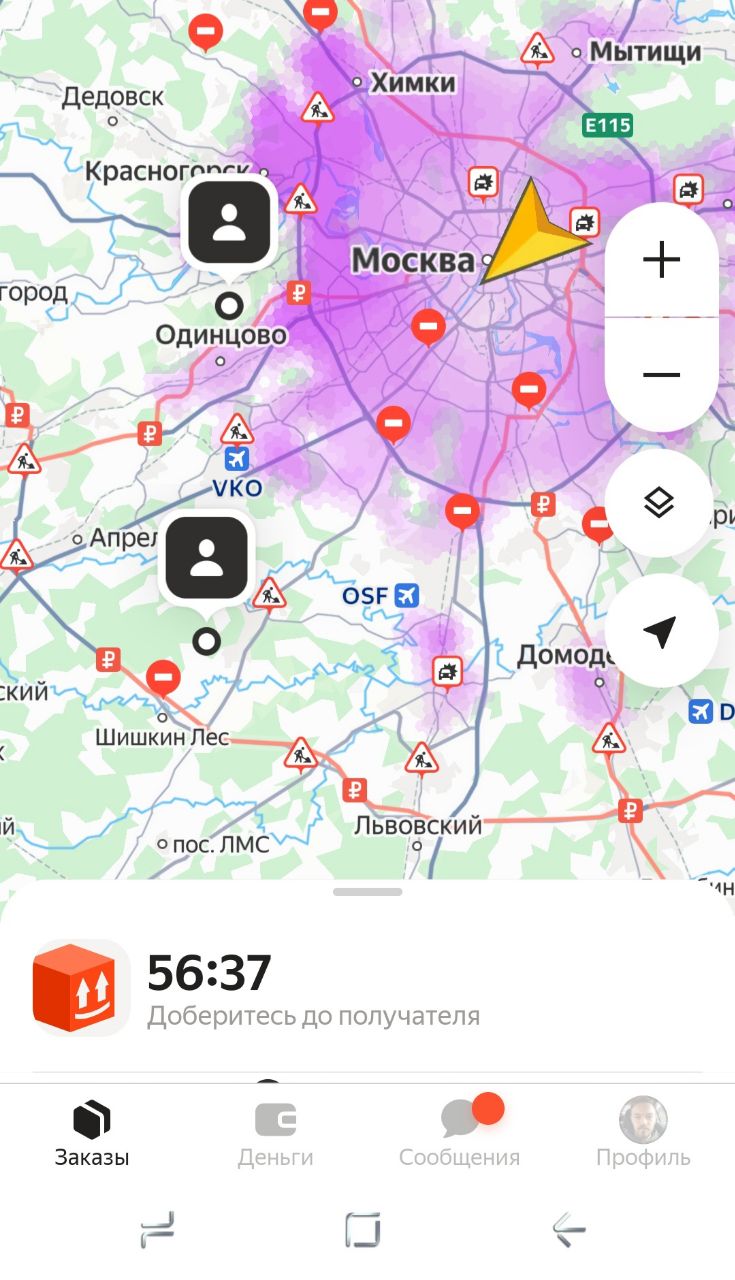The width and height of the screenshot is (735, 1280).
Task: Center map on my location
Action: tap(661, 631)
